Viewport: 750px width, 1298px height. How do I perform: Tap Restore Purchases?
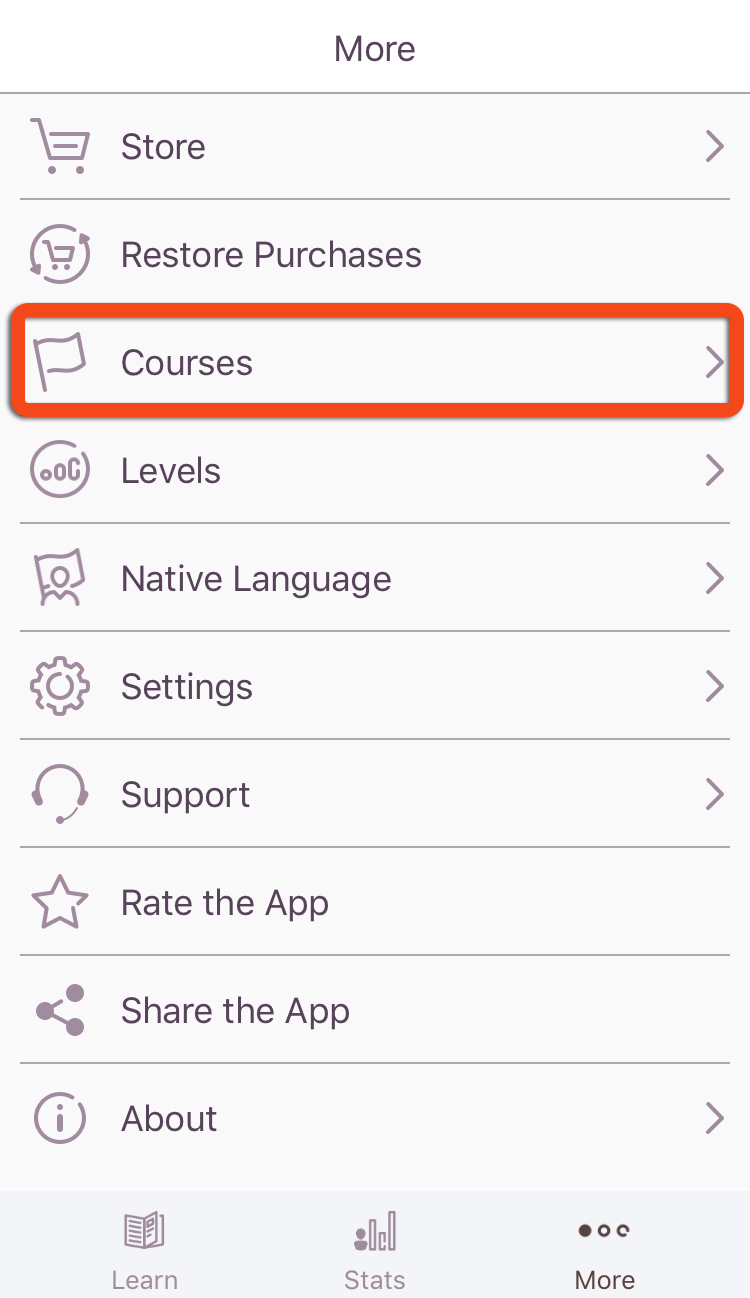coord(375,255)
